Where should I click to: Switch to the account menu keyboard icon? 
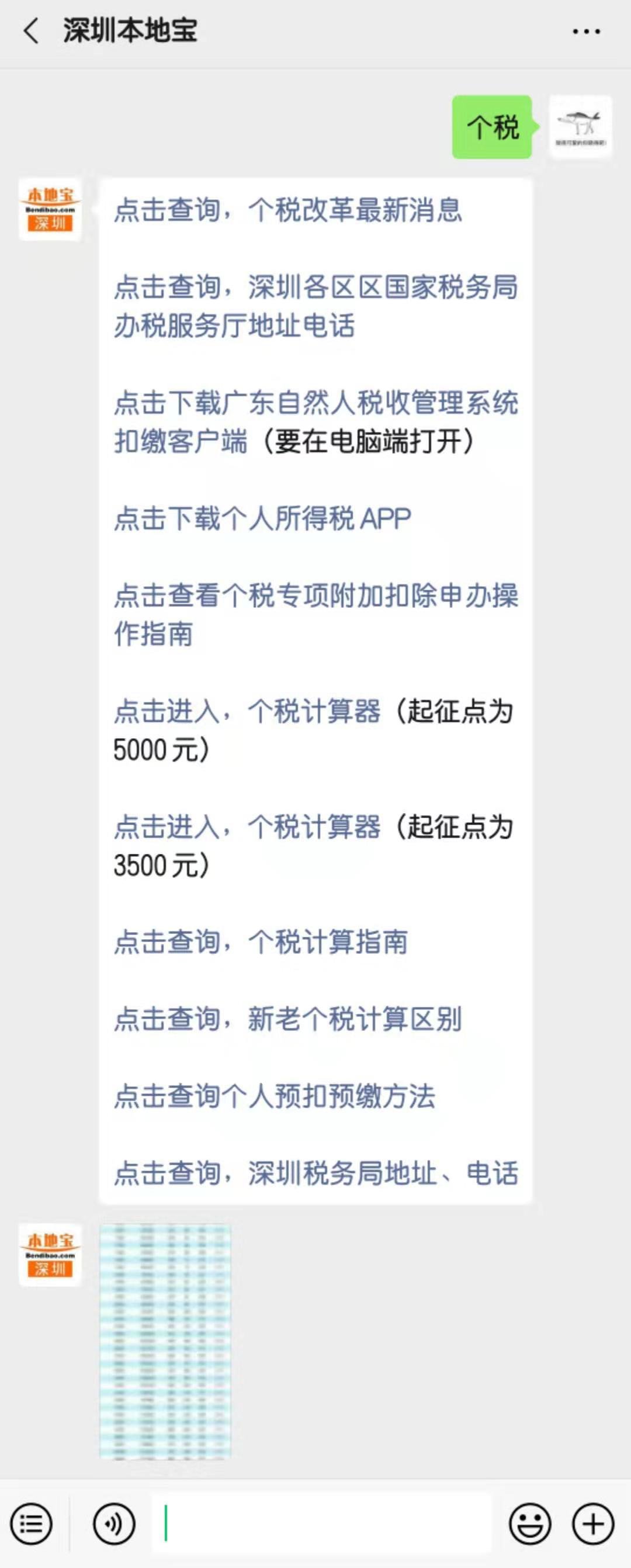(x=31, y=1524)
